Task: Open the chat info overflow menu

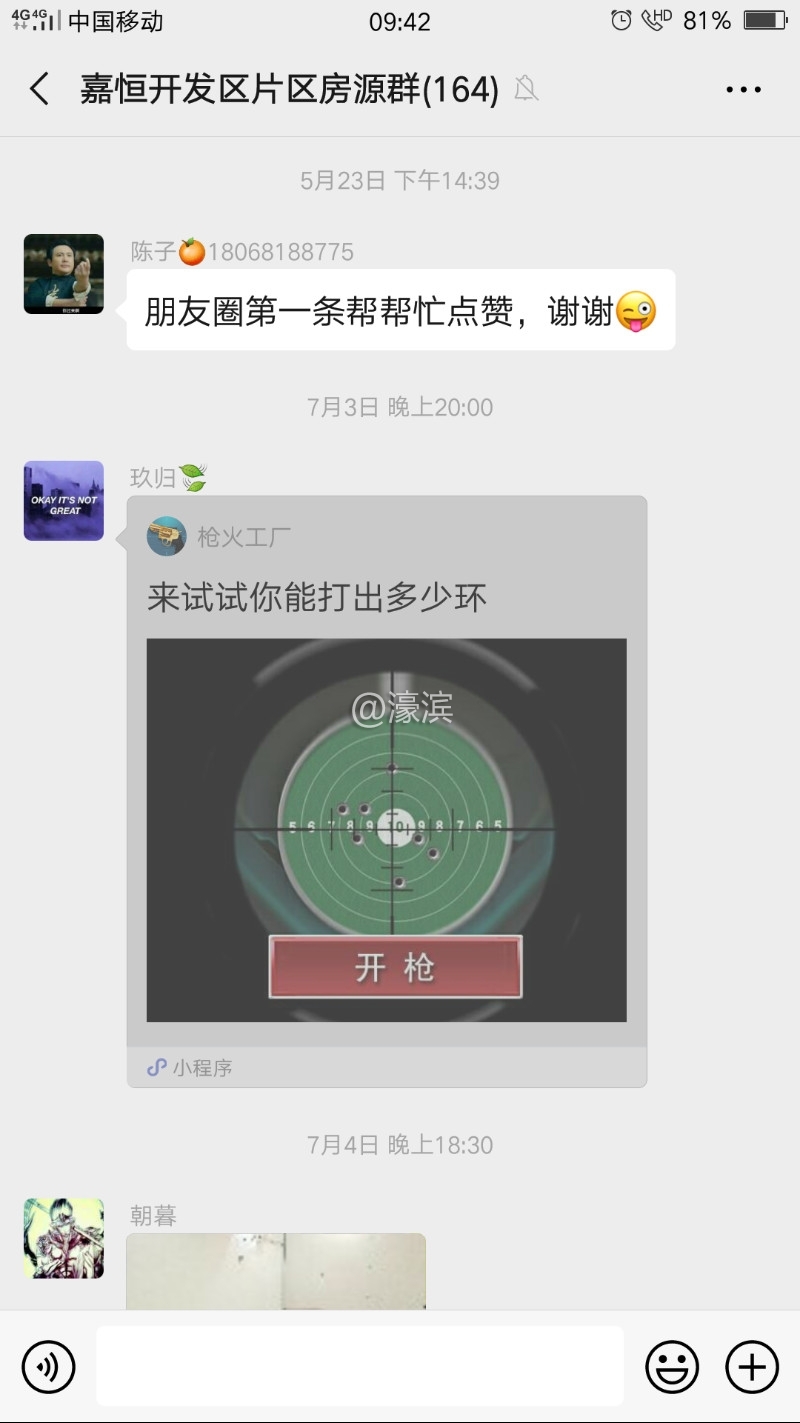Action: coord(743,90)
